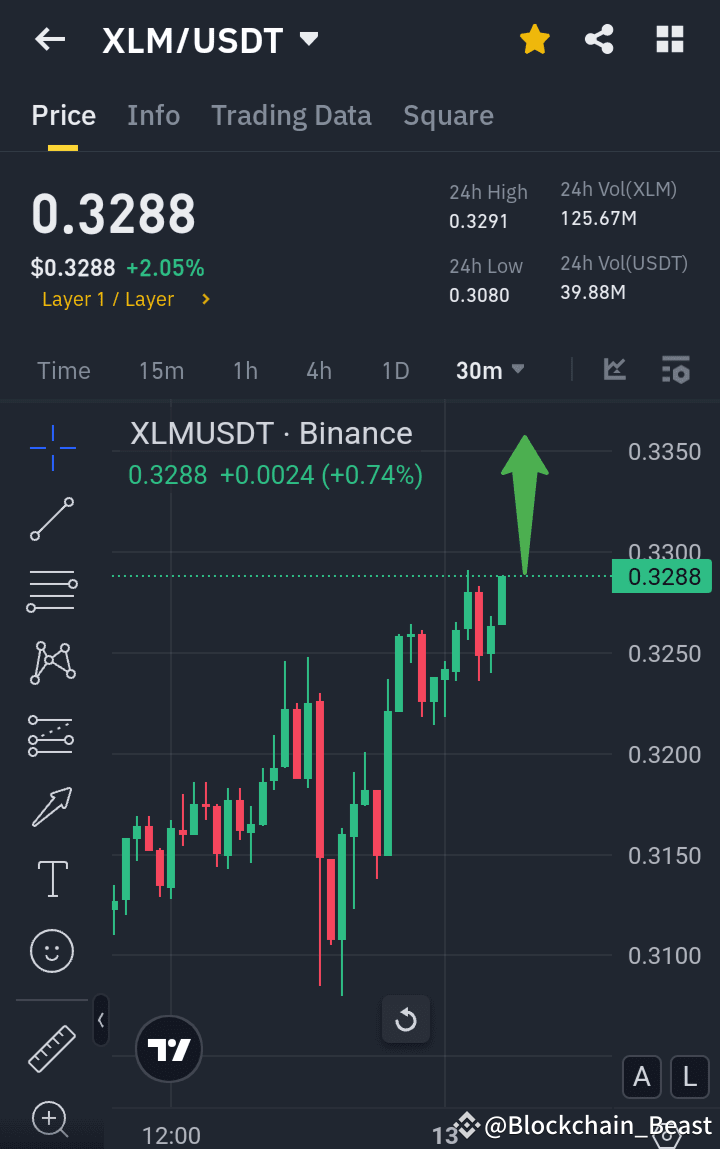
Task: Open the Square tab
Action: tap(448, 115)
